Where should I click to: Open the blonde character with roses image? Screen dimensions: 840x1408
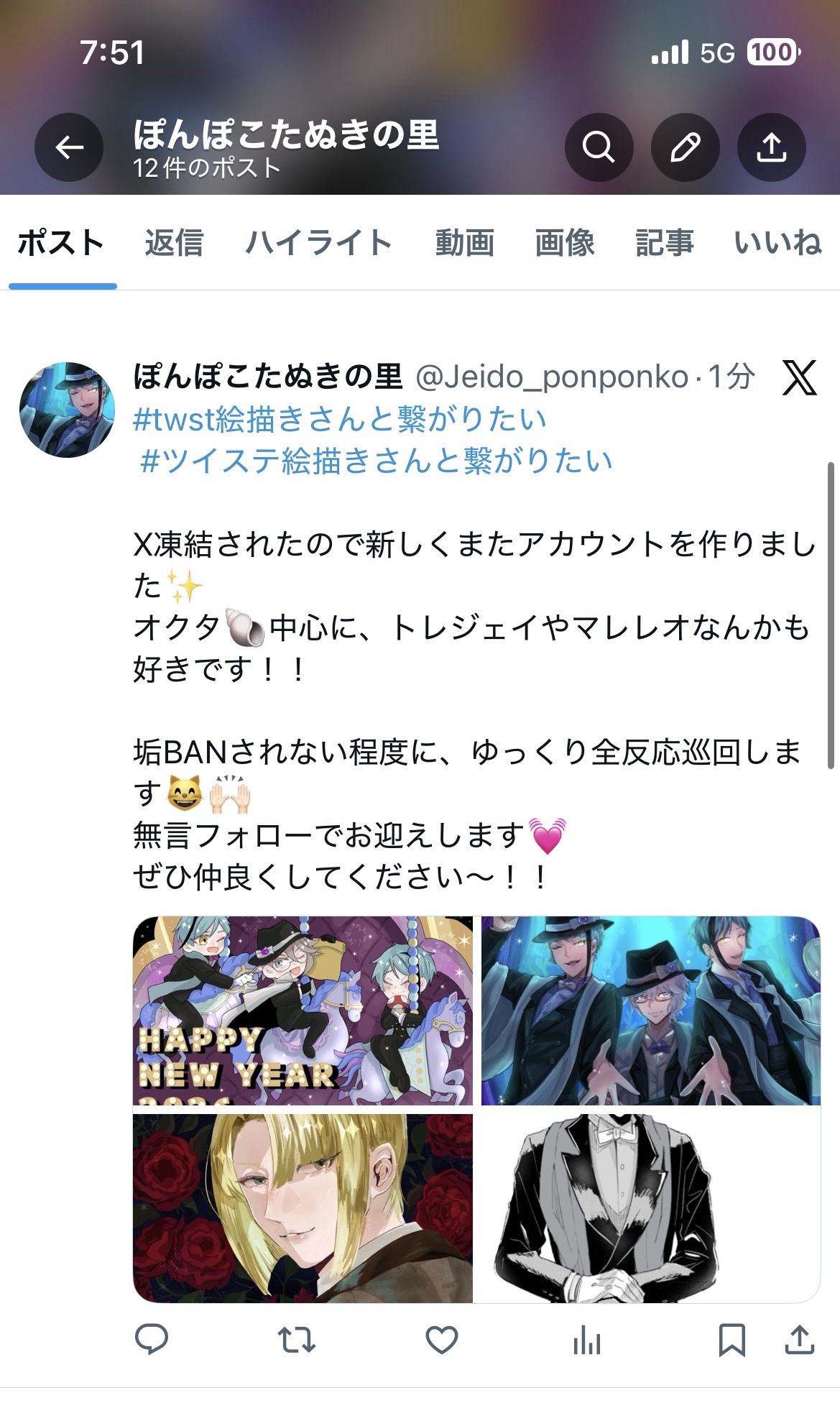click(x=303, y=1208)
